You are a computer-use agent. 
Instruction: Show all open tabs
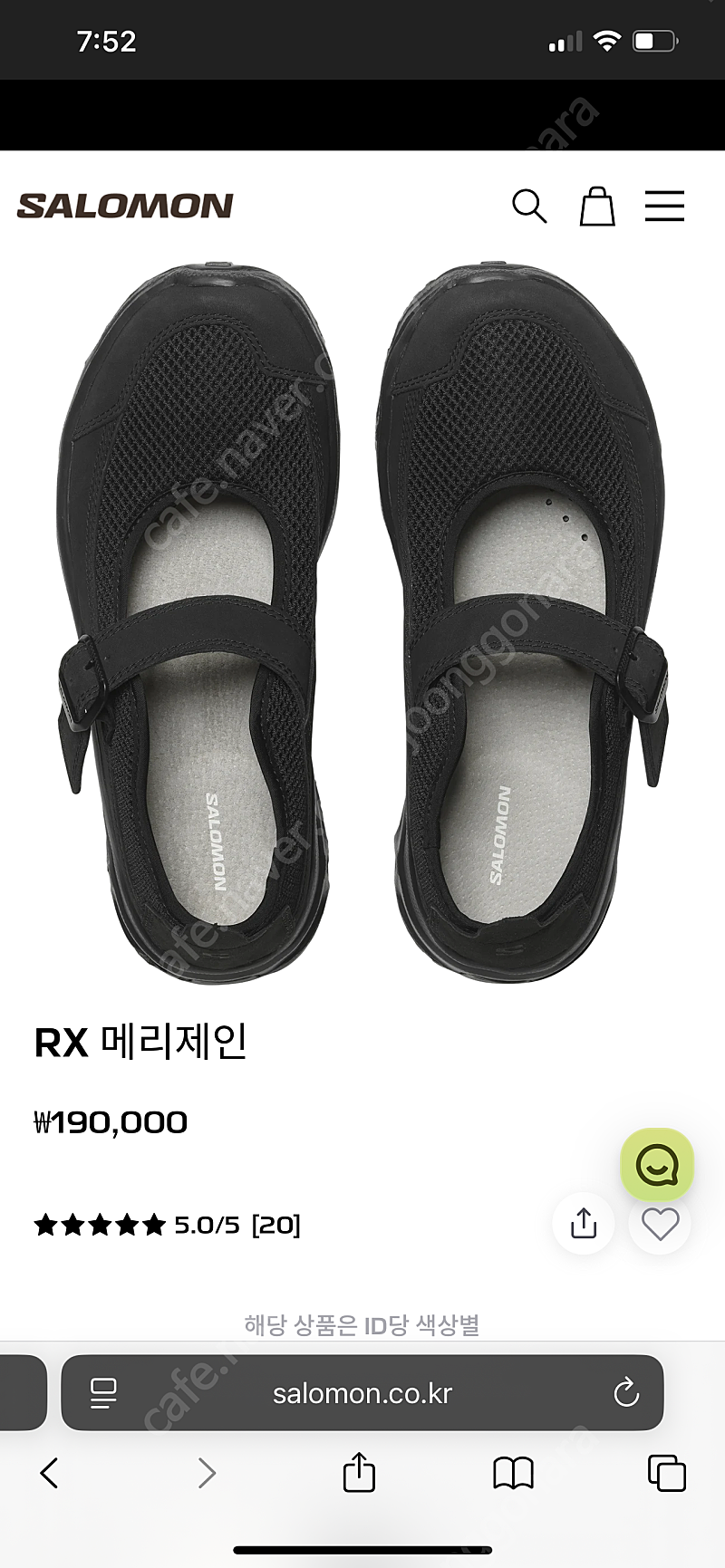[x=666, y=1474]
